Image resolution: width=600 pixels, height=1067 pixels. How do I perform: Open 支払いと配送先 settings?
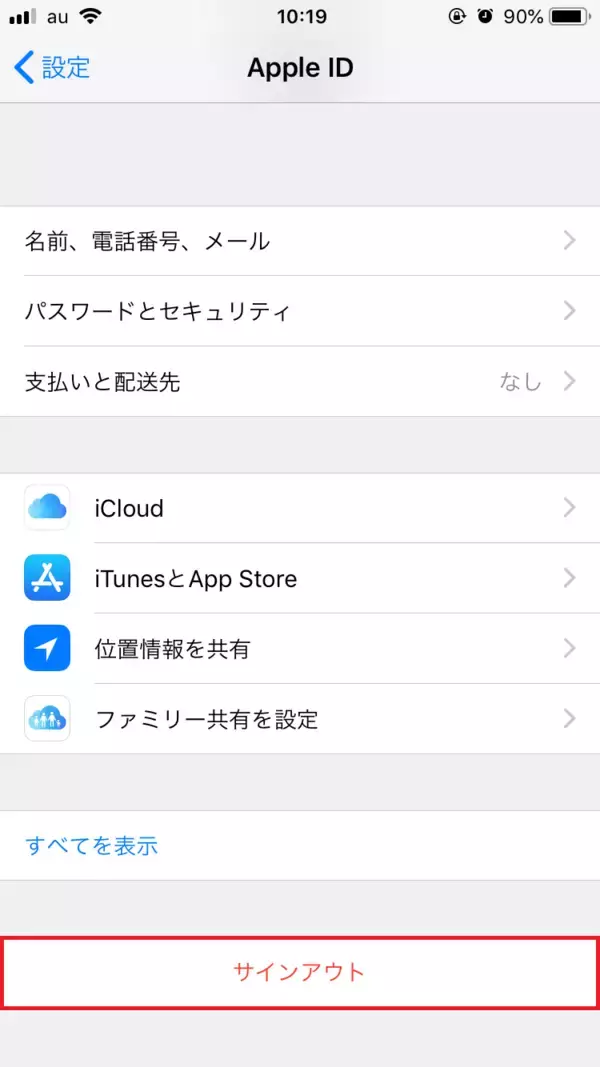(300, 381)
